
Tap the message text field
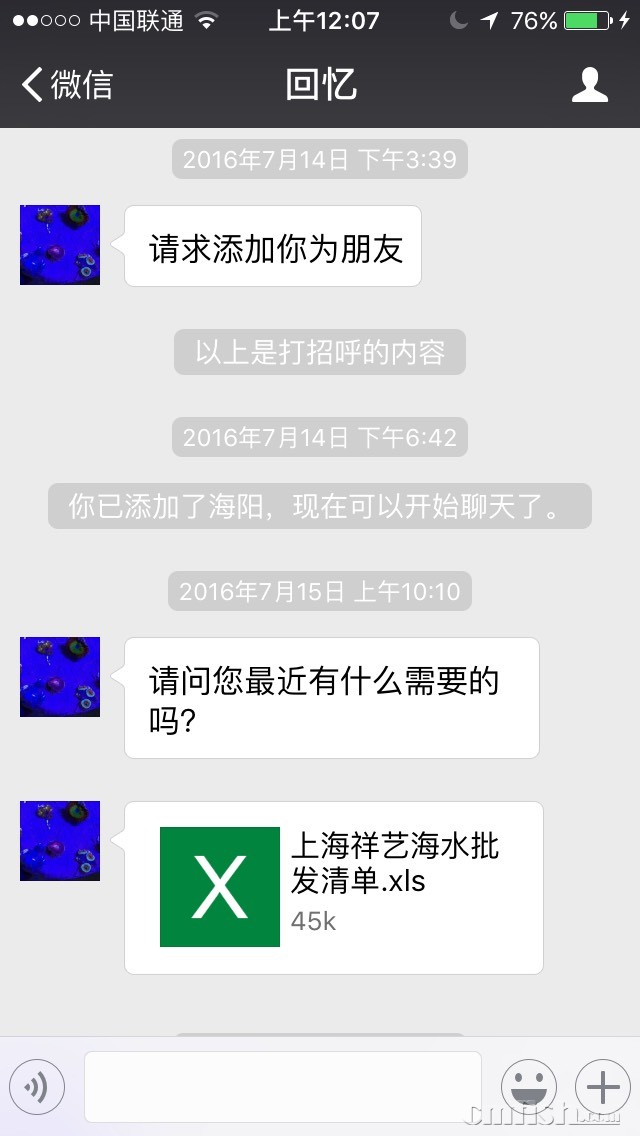pos(282,1087)
